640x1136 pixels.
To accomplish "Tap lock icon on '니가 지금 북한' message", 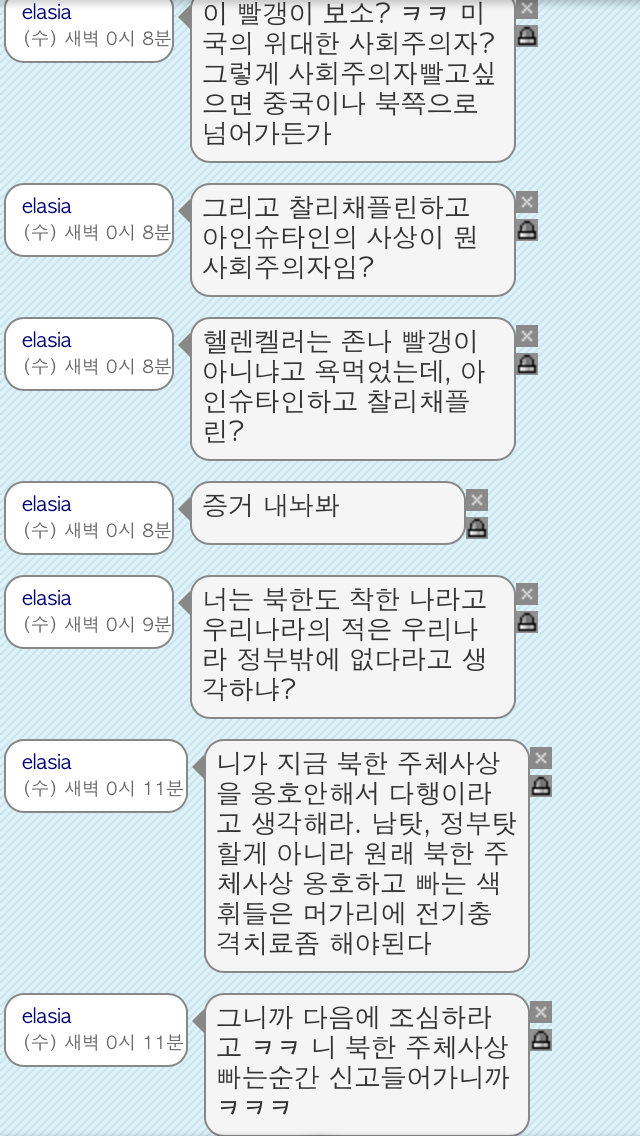I will [541, 786].
